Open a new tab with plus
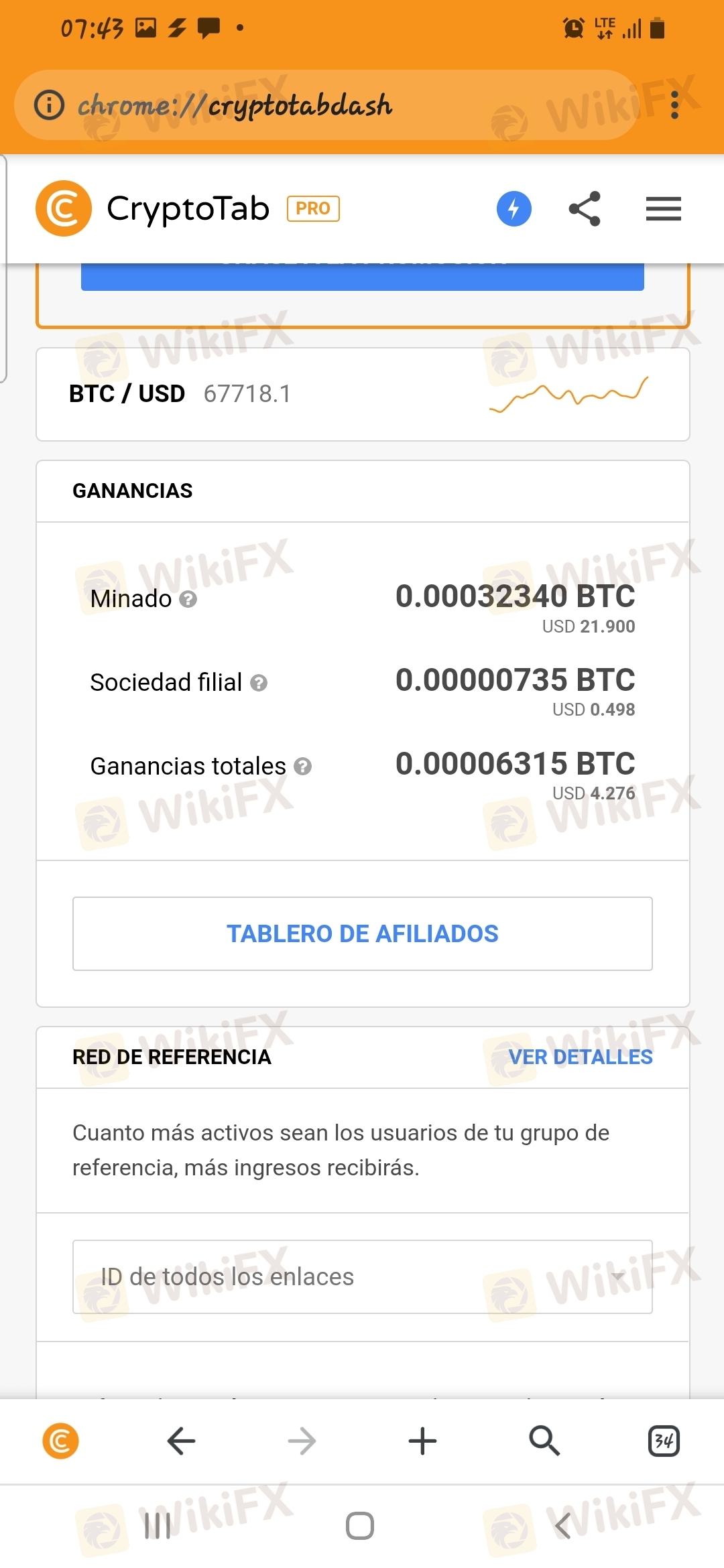 click(x=422, y=1441)
